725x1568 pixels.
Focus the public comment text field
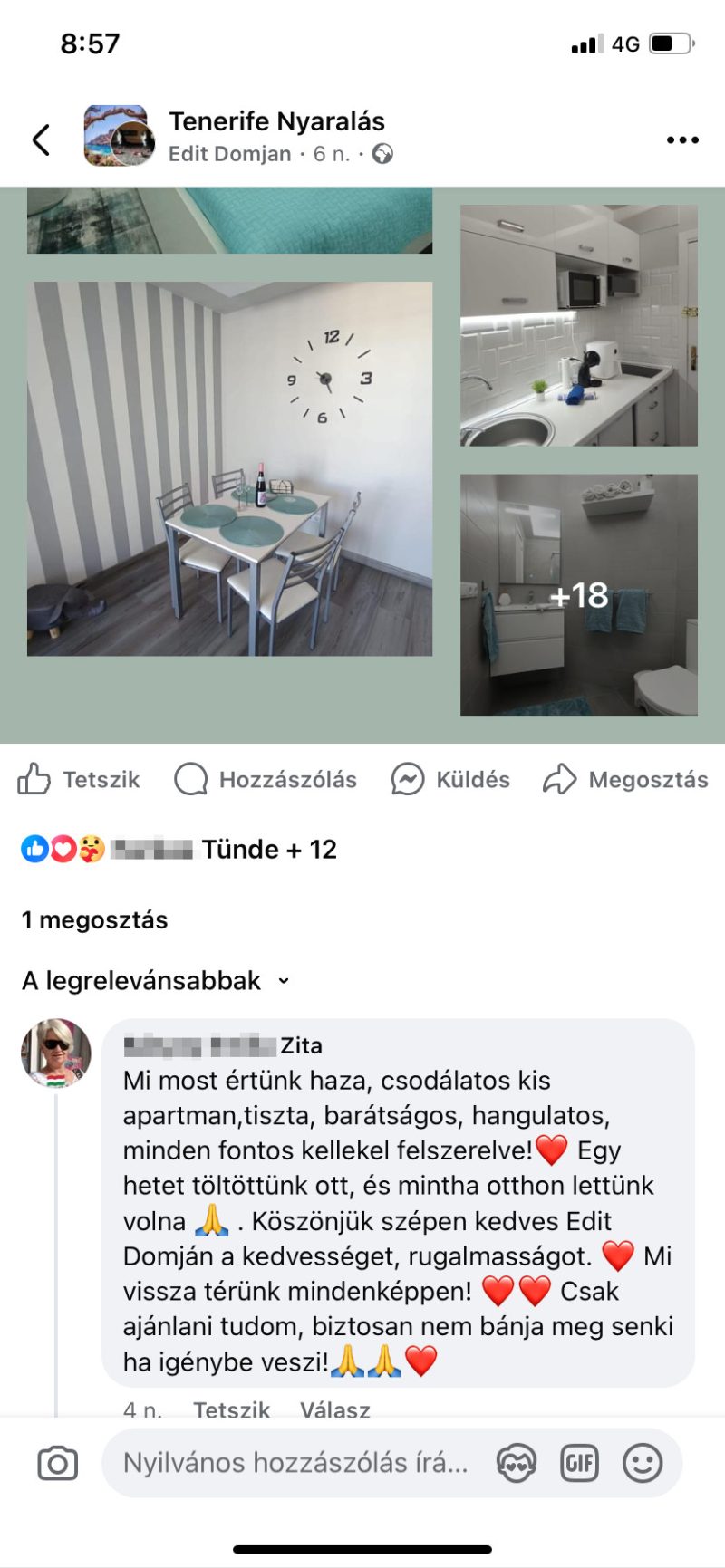coord(295,1463)
